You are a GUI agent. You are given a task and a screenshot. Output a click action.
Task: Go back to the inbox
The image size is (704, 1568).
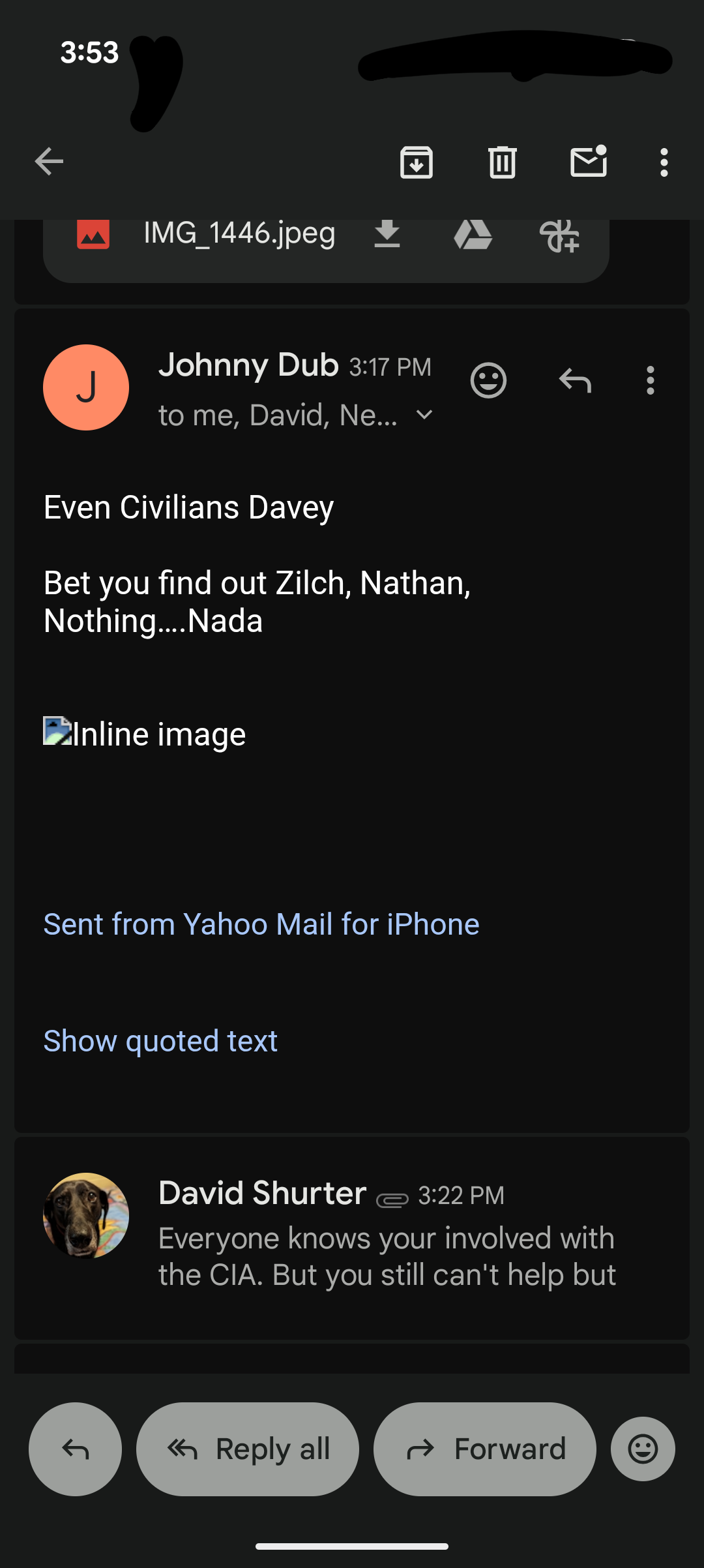49,162
